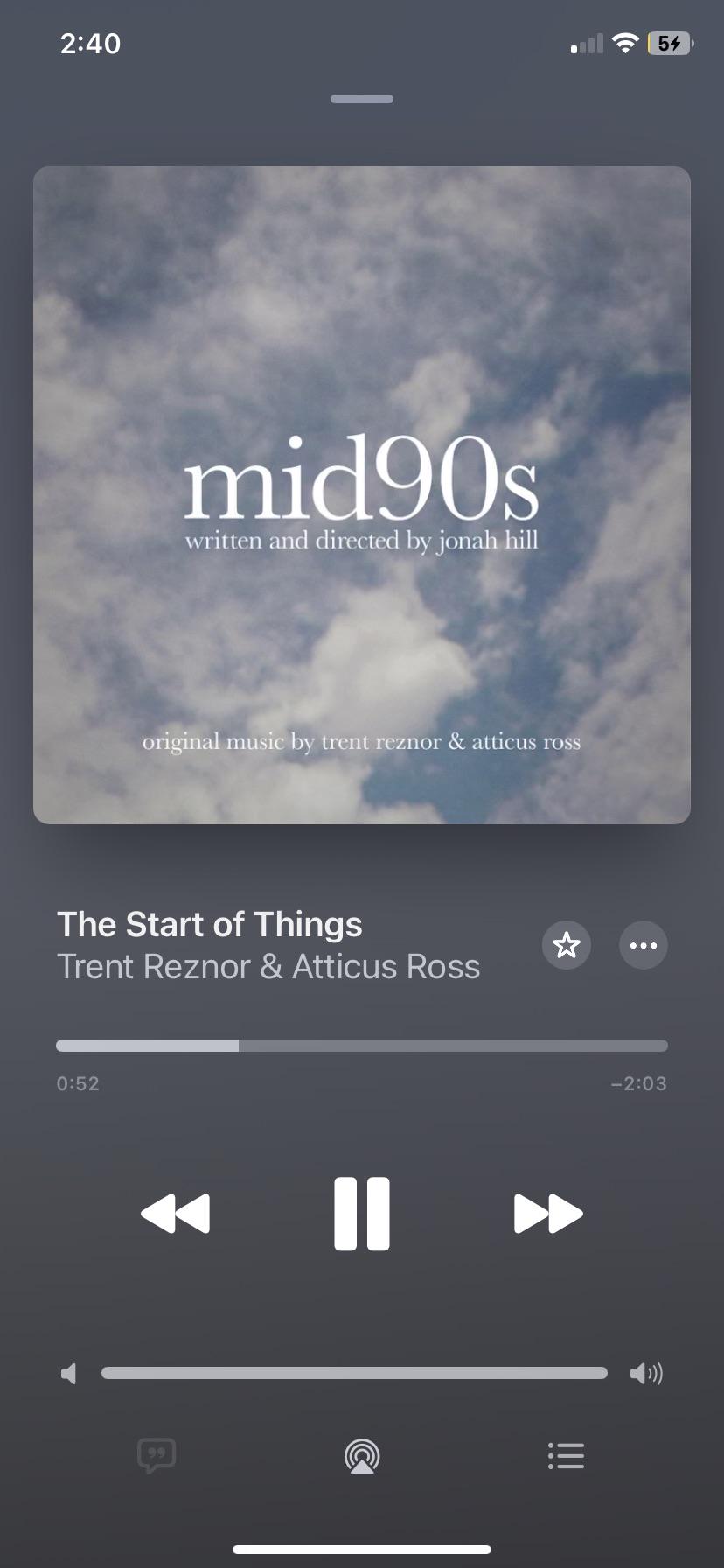Open the AirPlay output selector
Screen dimensions: 724x1568
[362, 1455]
